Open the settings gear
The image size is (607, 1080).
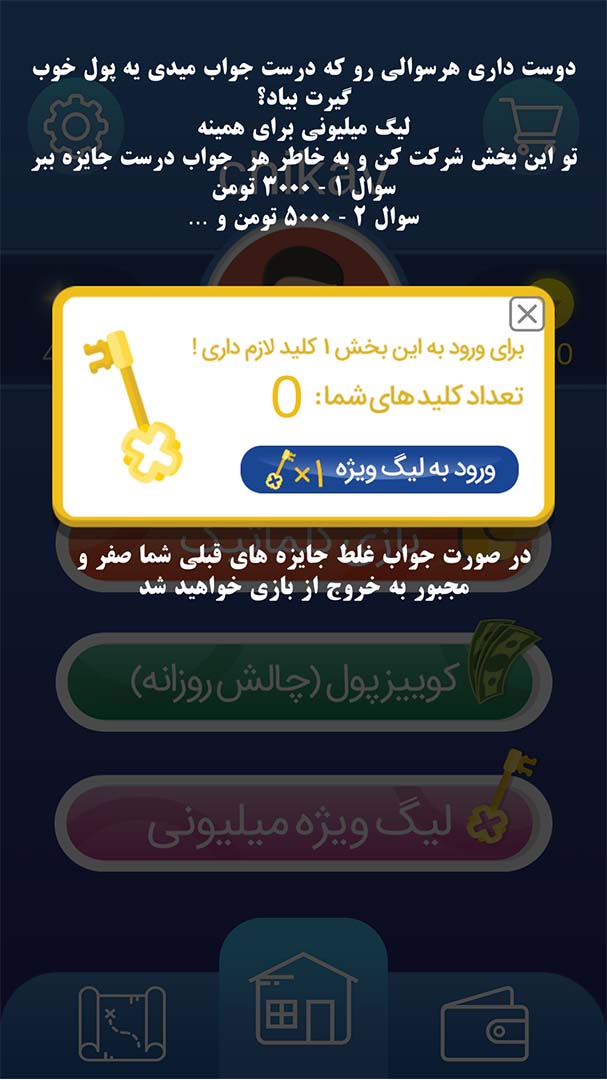[75, 125]
